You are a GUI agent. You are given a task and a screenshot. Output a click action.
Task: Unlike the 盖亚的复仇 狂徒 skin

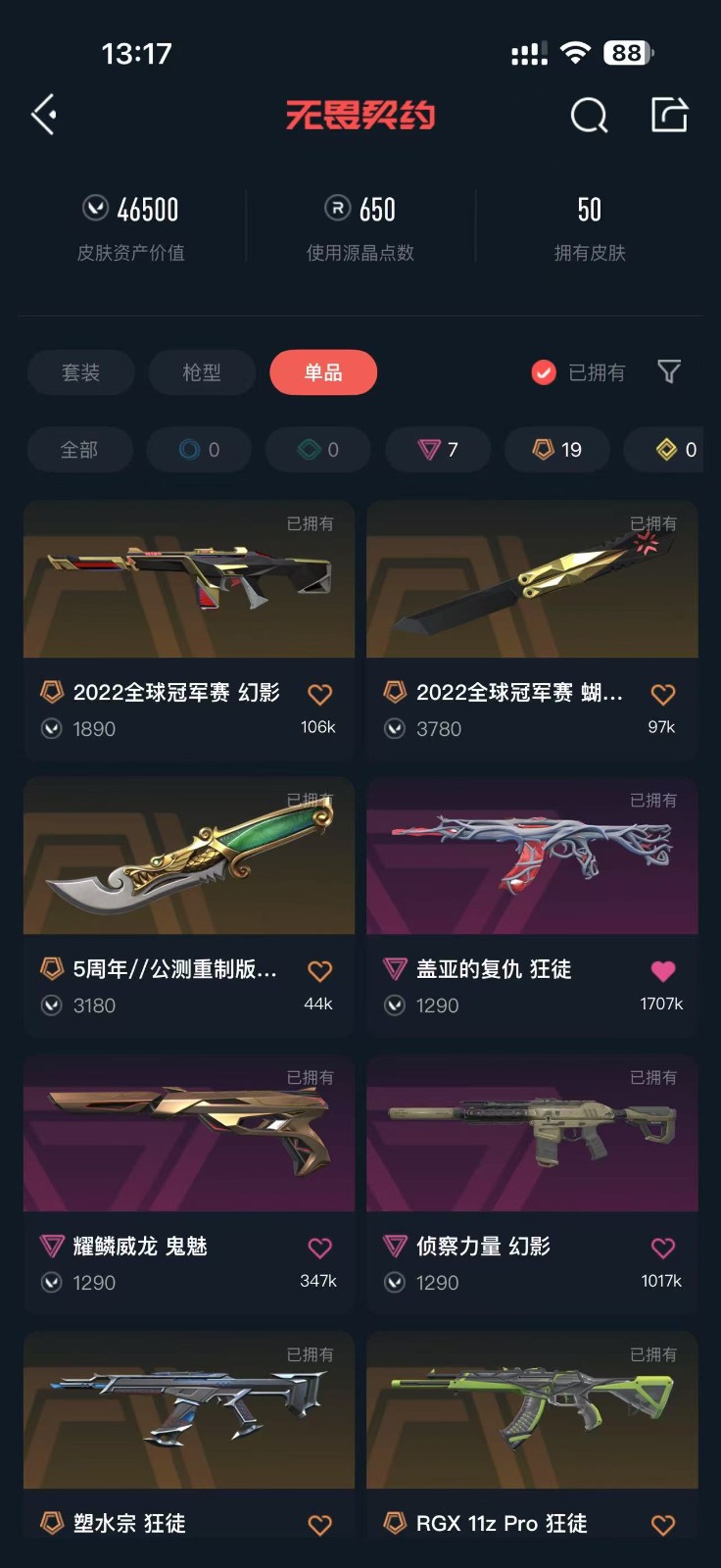click(663, 971)
